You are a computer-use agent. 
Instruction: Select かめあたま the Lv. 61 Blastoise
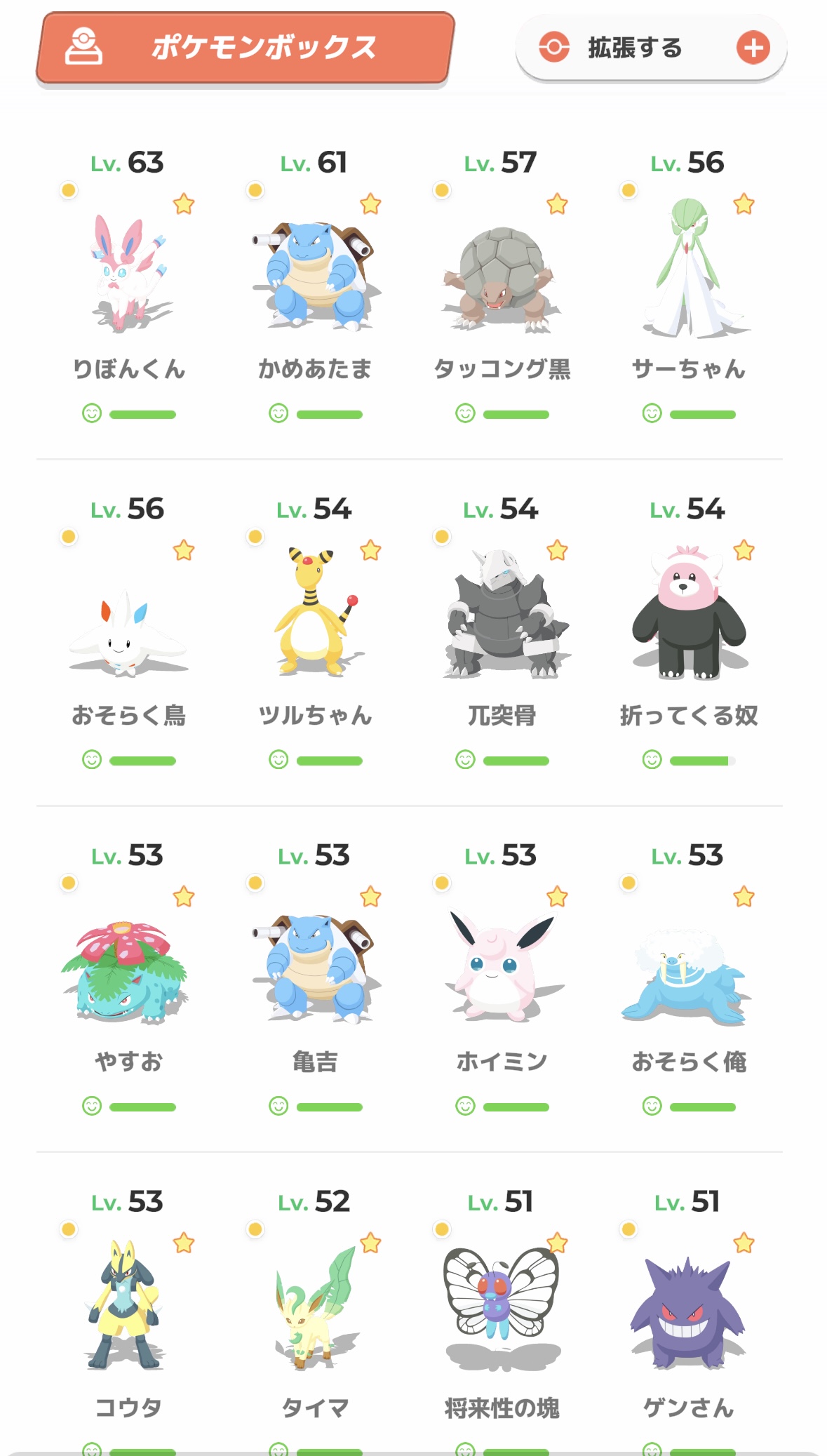pos(315,275)
